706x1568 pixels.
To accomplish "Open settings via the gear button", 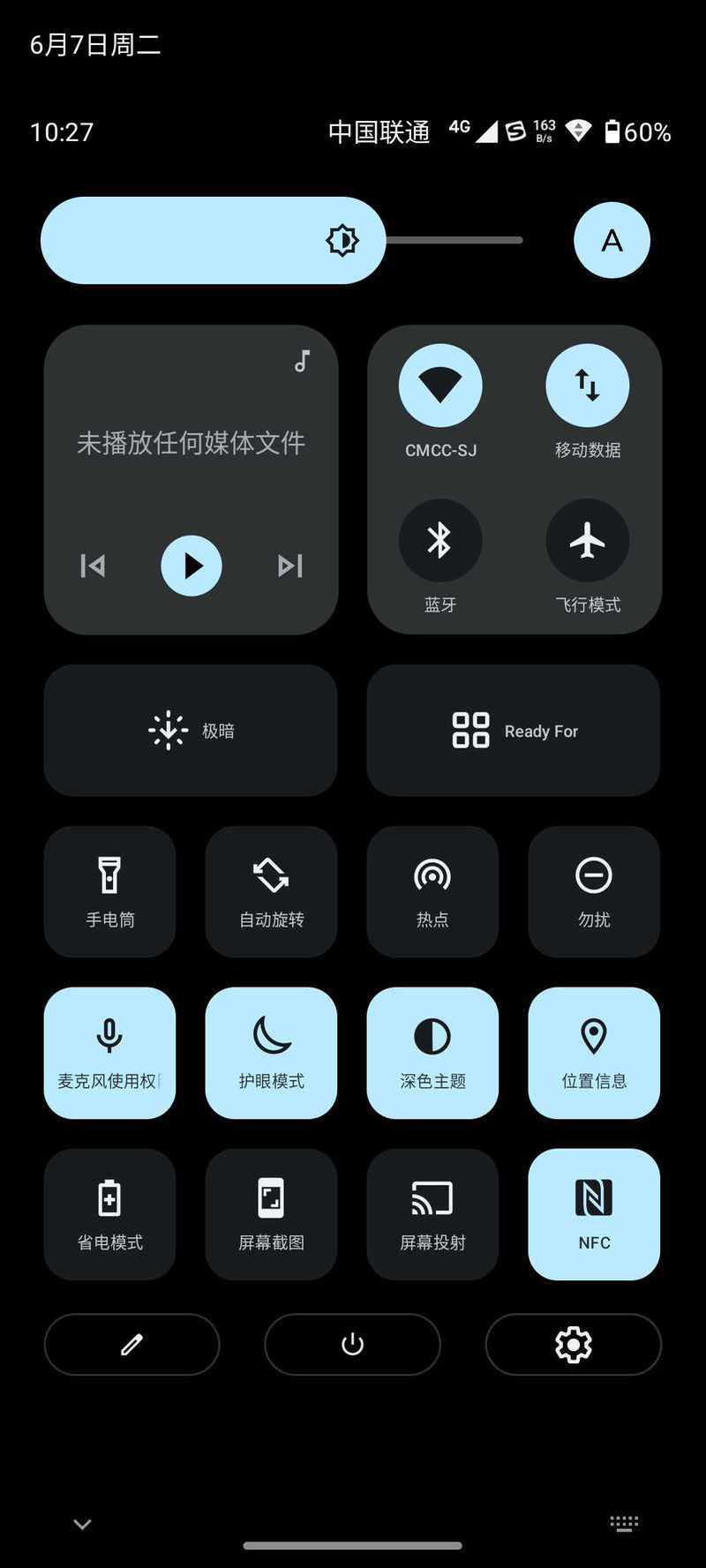I will (573, 1345).
